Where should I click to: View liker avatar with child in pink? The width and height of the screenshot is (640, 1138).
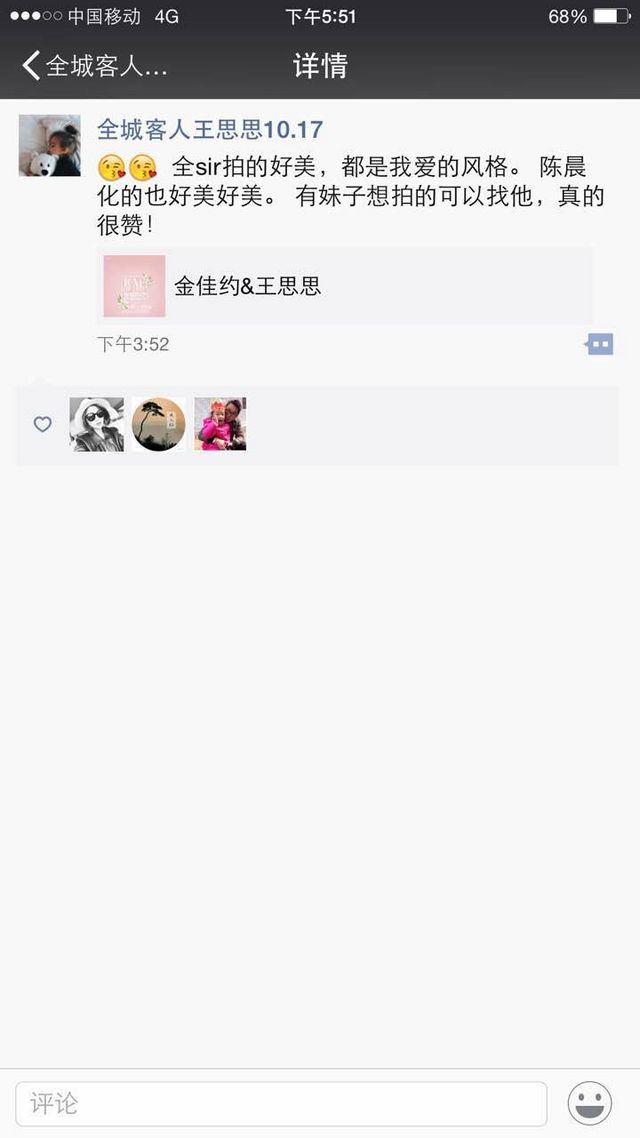click(220, 424)
